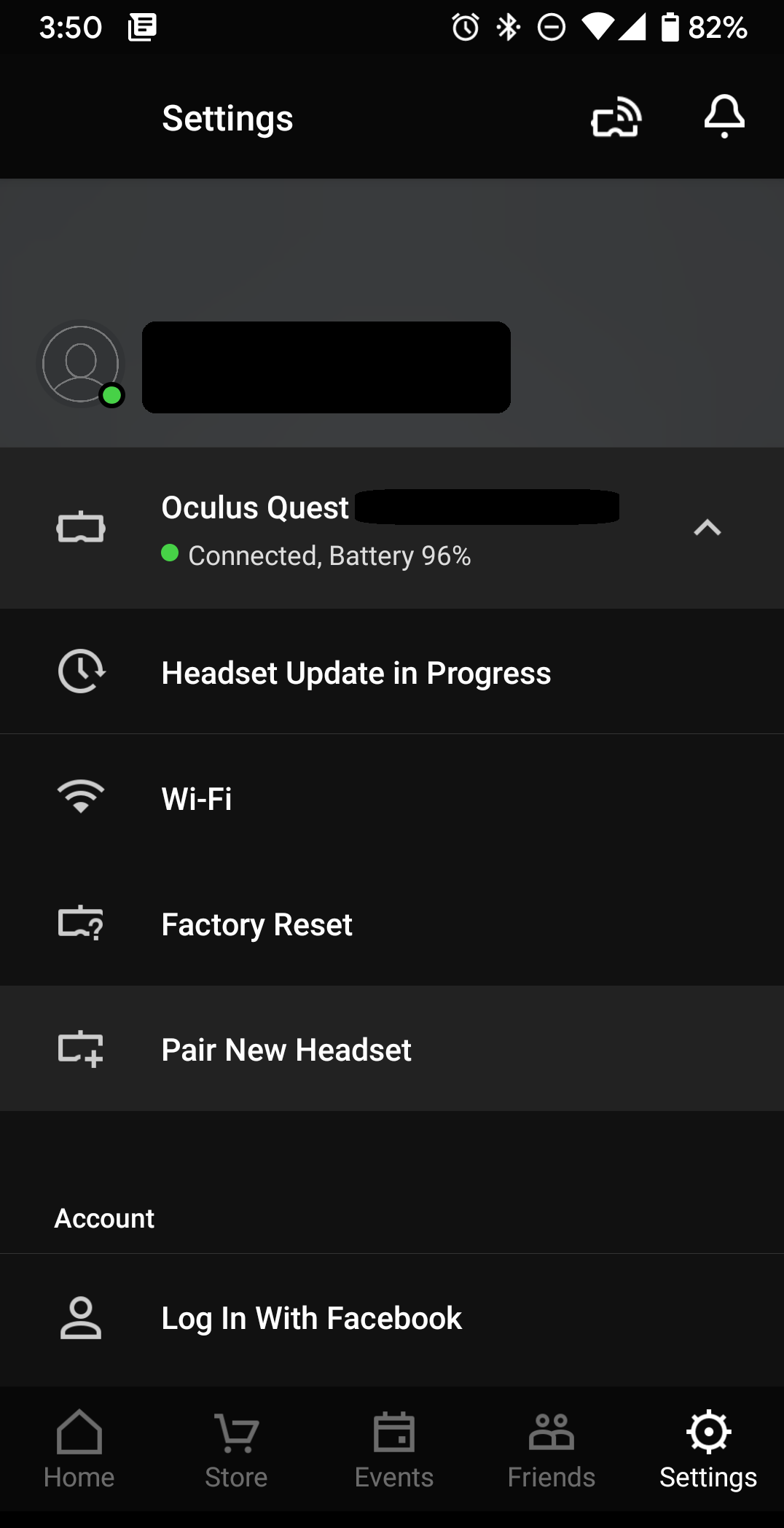784x1528 pixels.
Task: Tap the casting icon in the top bar
Action: 616,117
